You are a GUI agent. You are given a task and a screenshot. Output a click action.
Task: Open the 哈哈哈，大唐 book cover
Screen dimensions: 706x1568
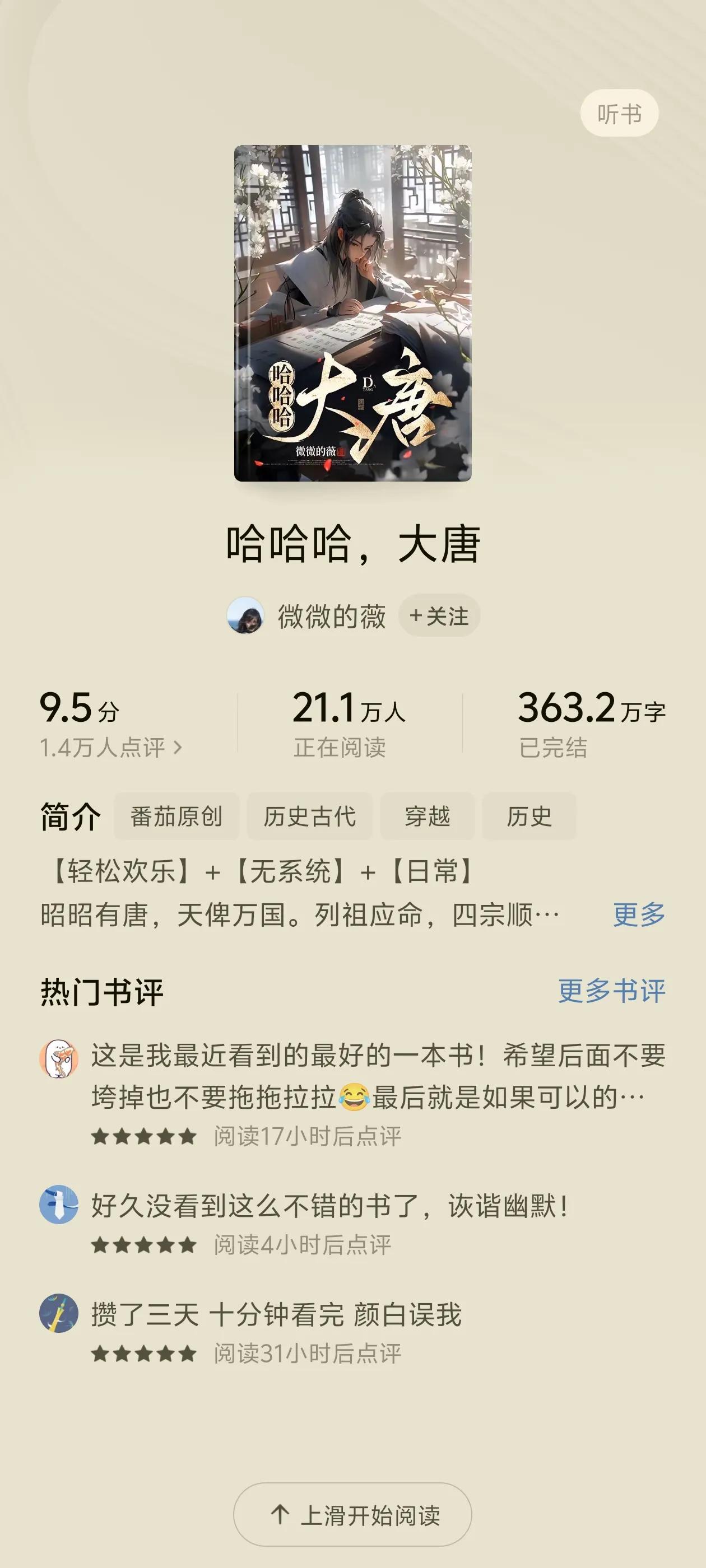coord(352,313)
